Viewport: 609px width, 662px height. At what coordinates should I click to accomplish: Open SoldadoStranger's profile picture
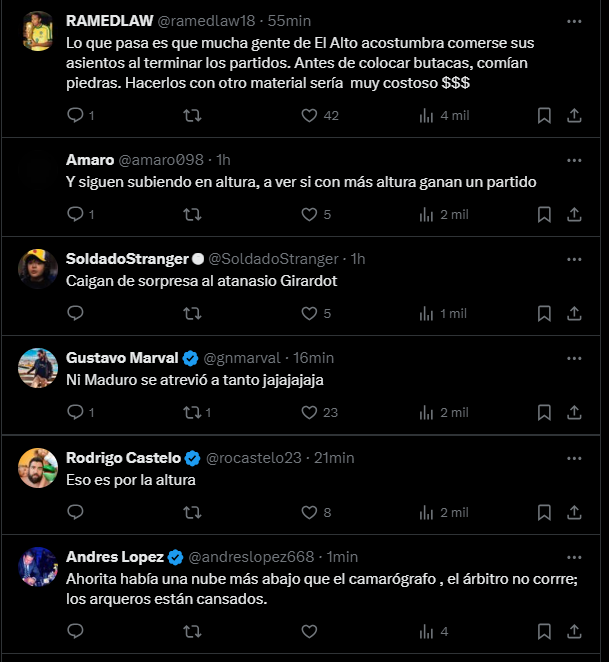click(x=38, y=268)
